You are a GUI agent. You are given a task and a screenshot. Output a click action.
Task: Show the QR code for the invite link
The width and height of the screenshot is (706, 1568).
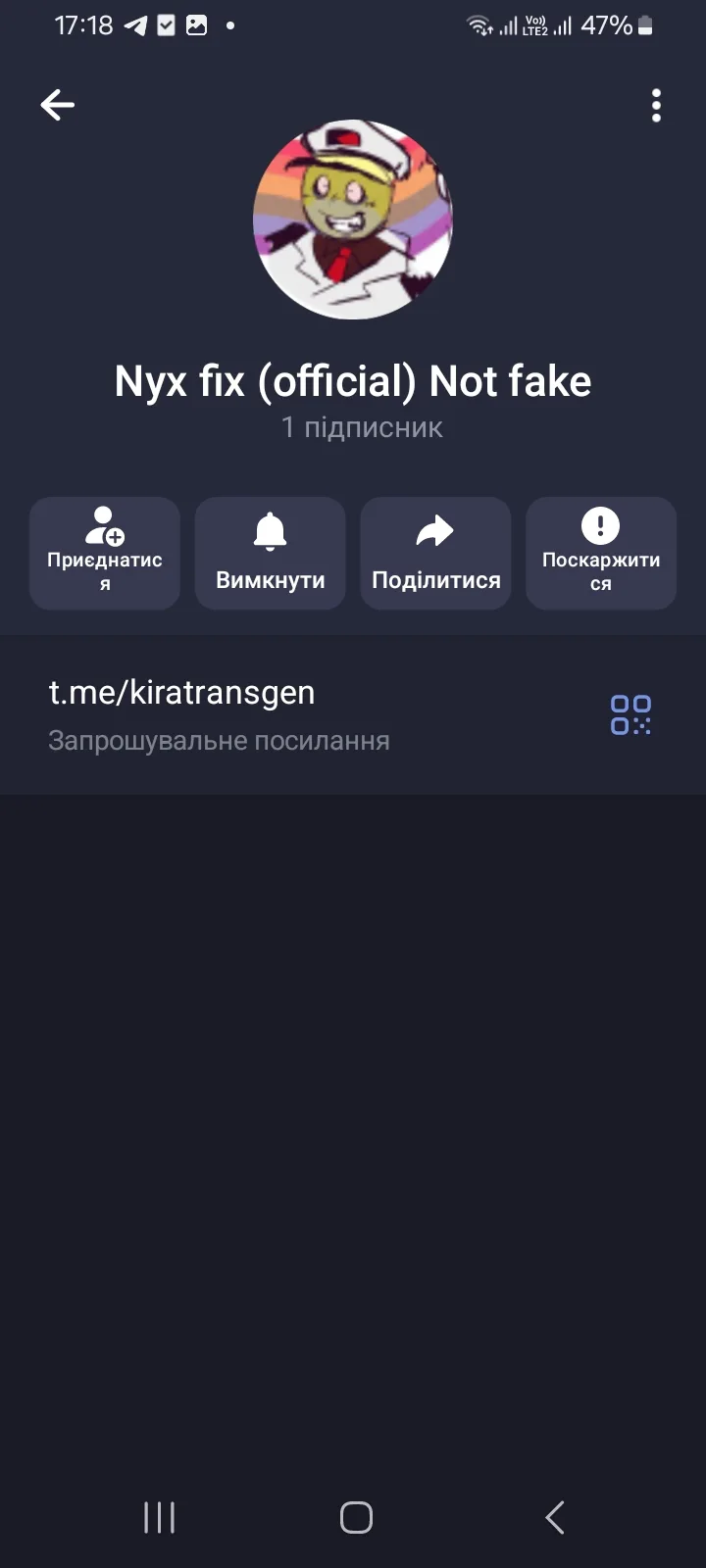(x=630, y=714)
